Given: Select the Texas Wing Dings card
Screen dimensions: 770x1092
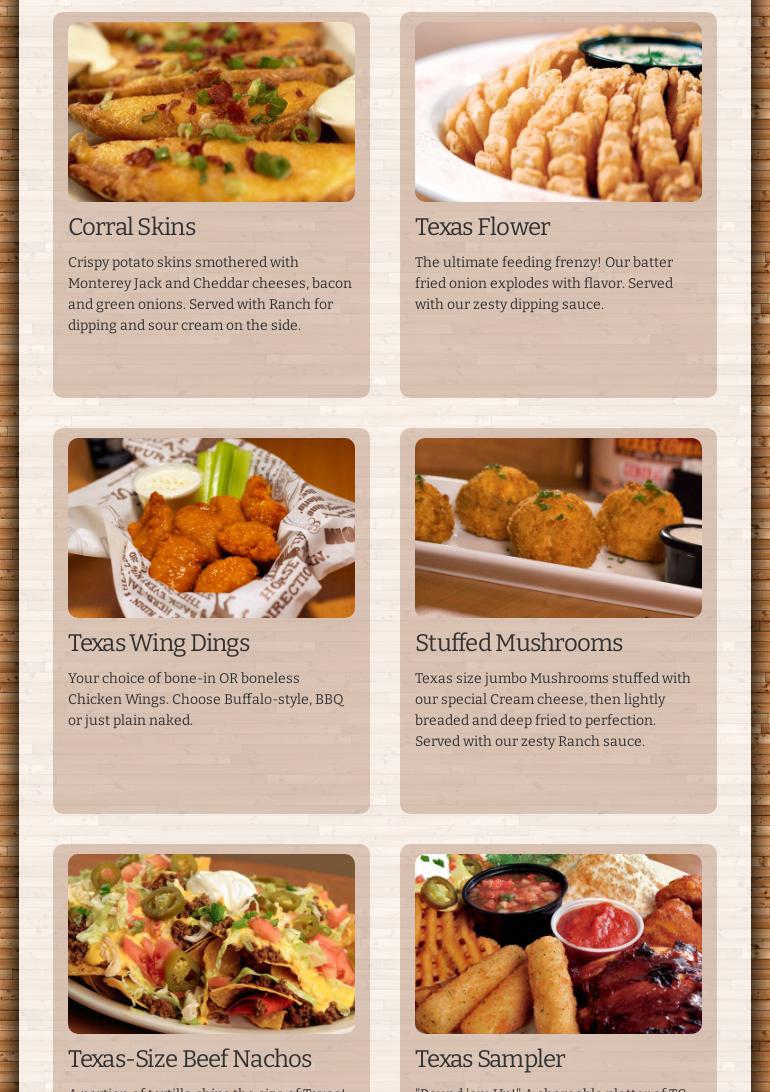Looking at the screenshot, I should pos(211,621).
